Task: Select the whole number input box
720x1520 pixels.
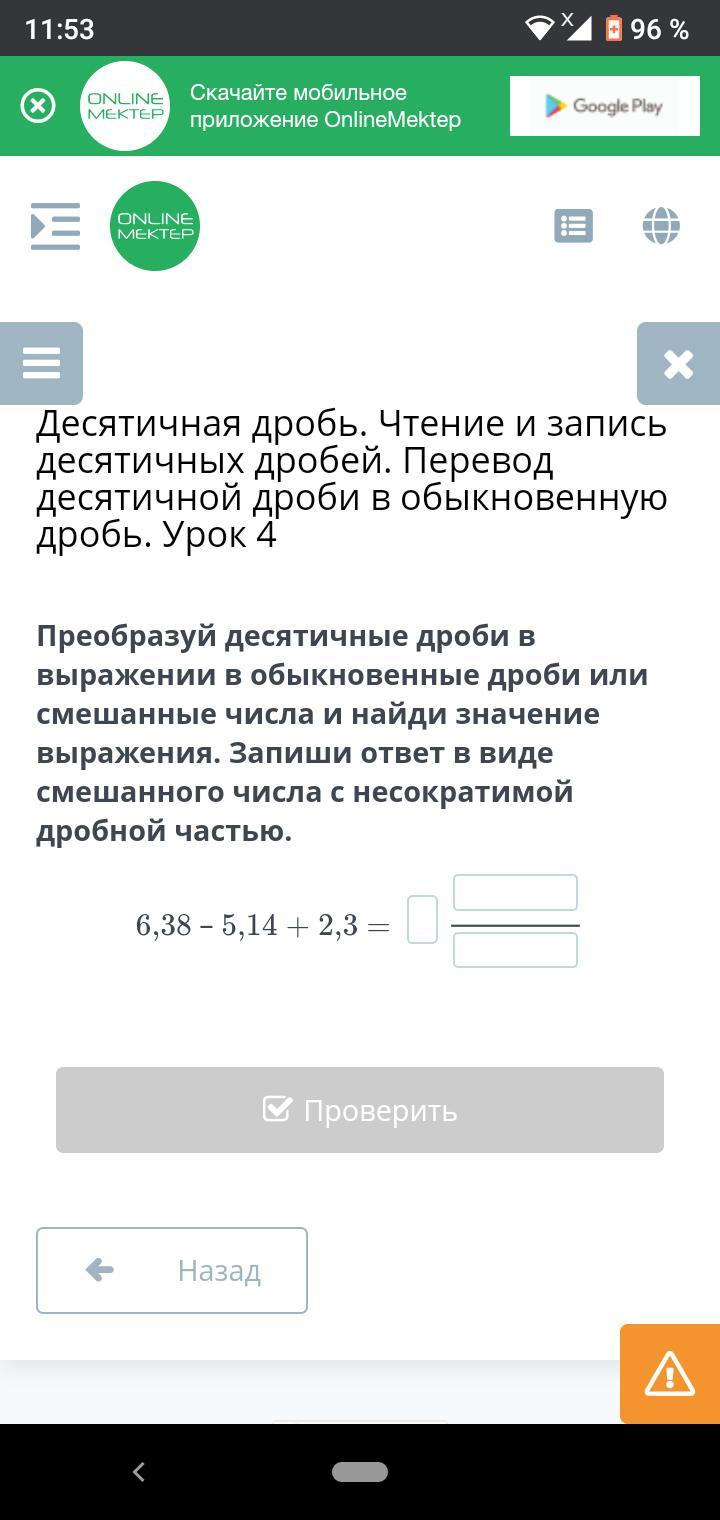Action: point(422,920)
